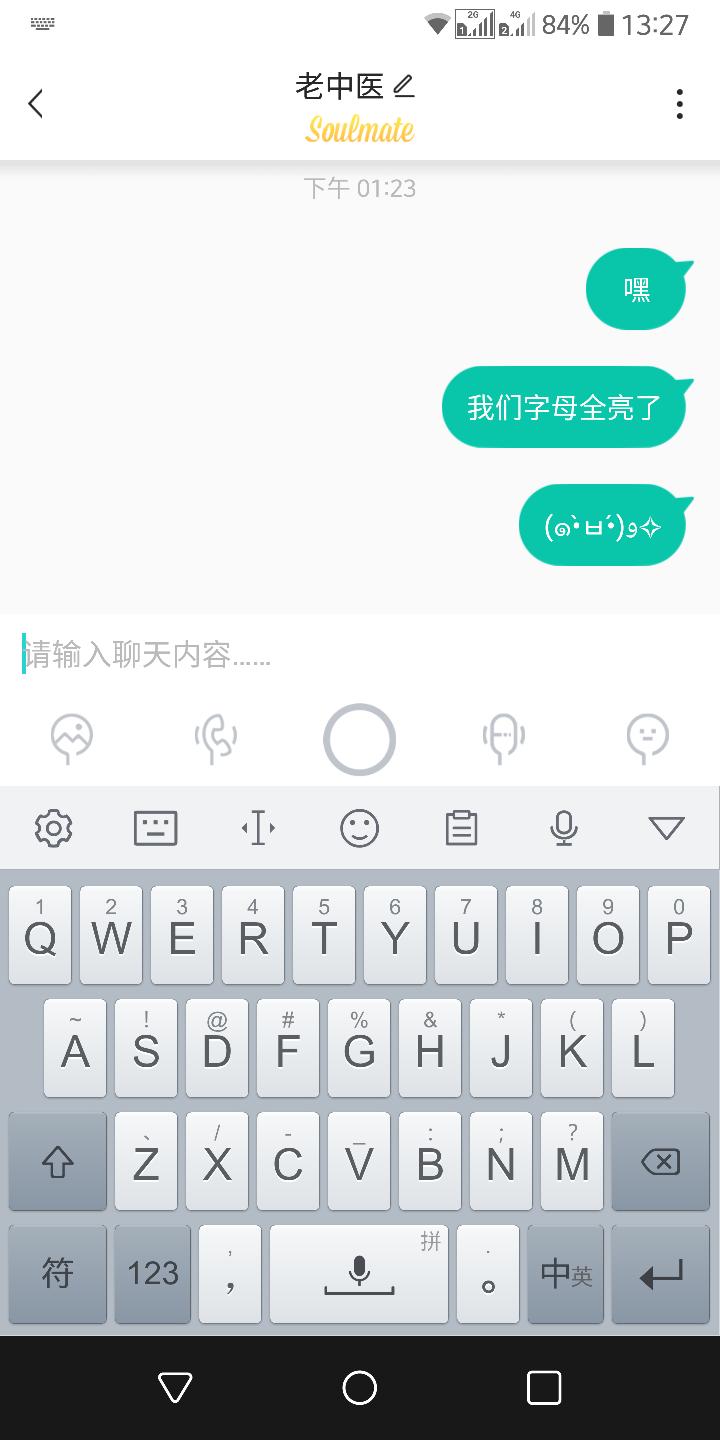
Task: Open the 符 symbols keyboard
Action: coord(58,1274)
